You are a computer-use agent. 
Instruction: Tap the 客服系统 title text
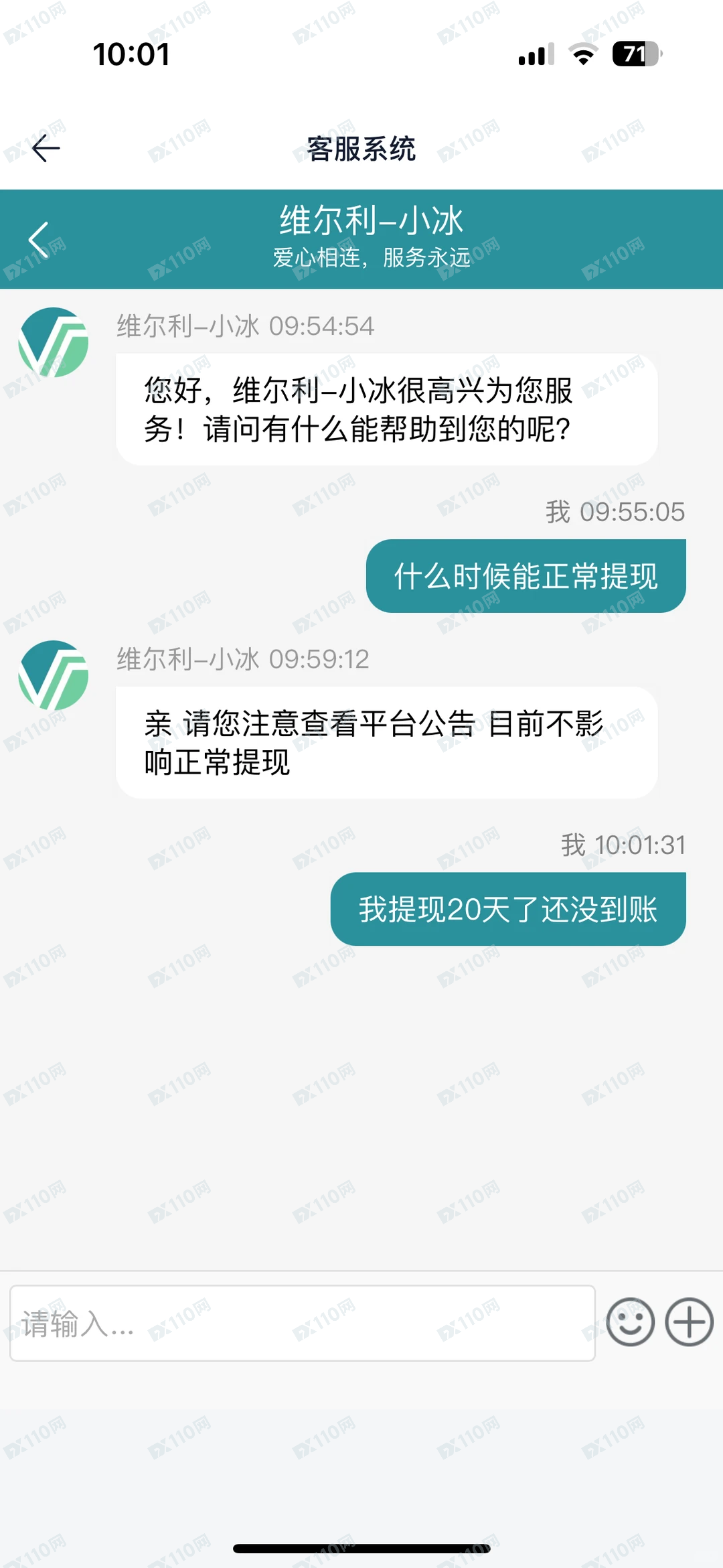coord(361,149)
